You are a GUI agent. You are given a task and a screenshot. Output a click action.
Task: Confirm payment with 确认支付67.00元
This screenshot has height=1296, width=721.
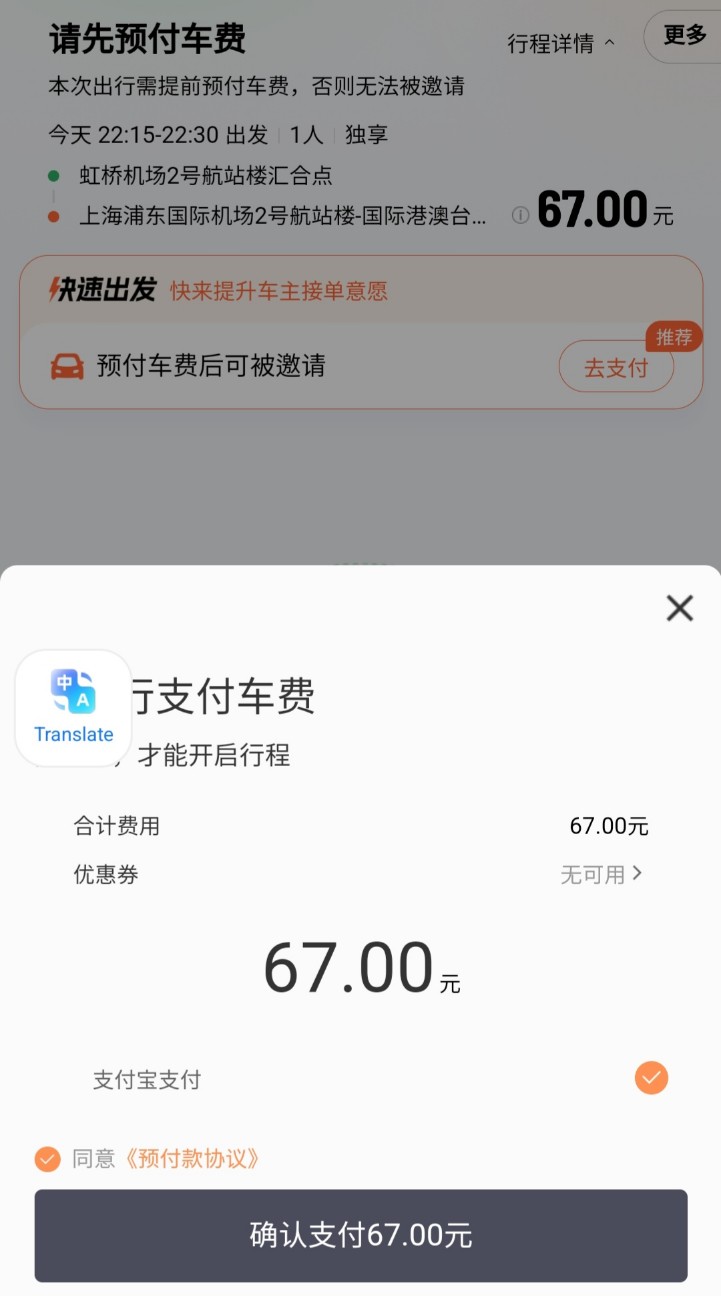click(360, 1235)
